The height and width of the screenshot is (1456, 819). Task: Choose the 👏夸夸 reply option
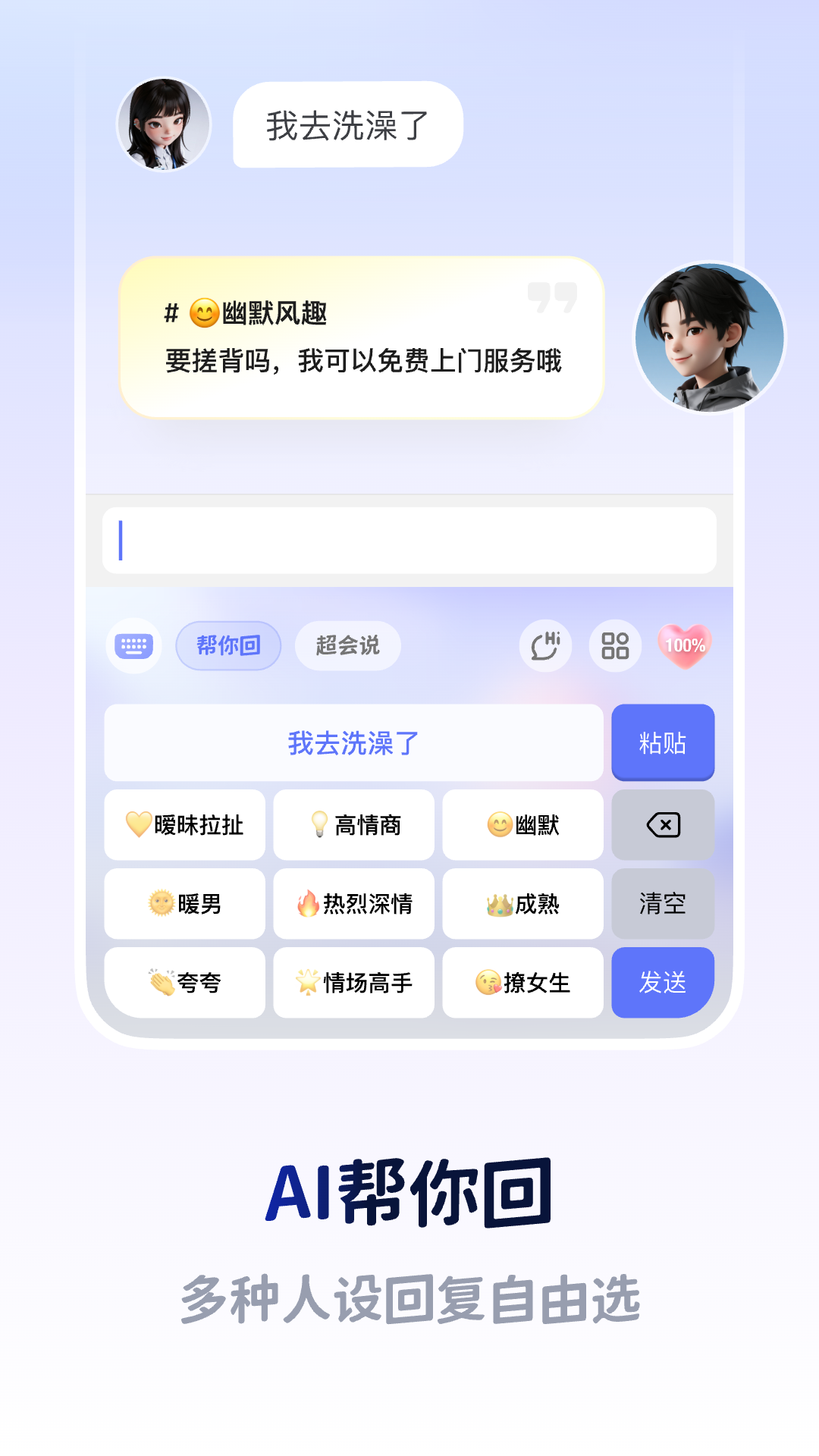click(184, 983)
